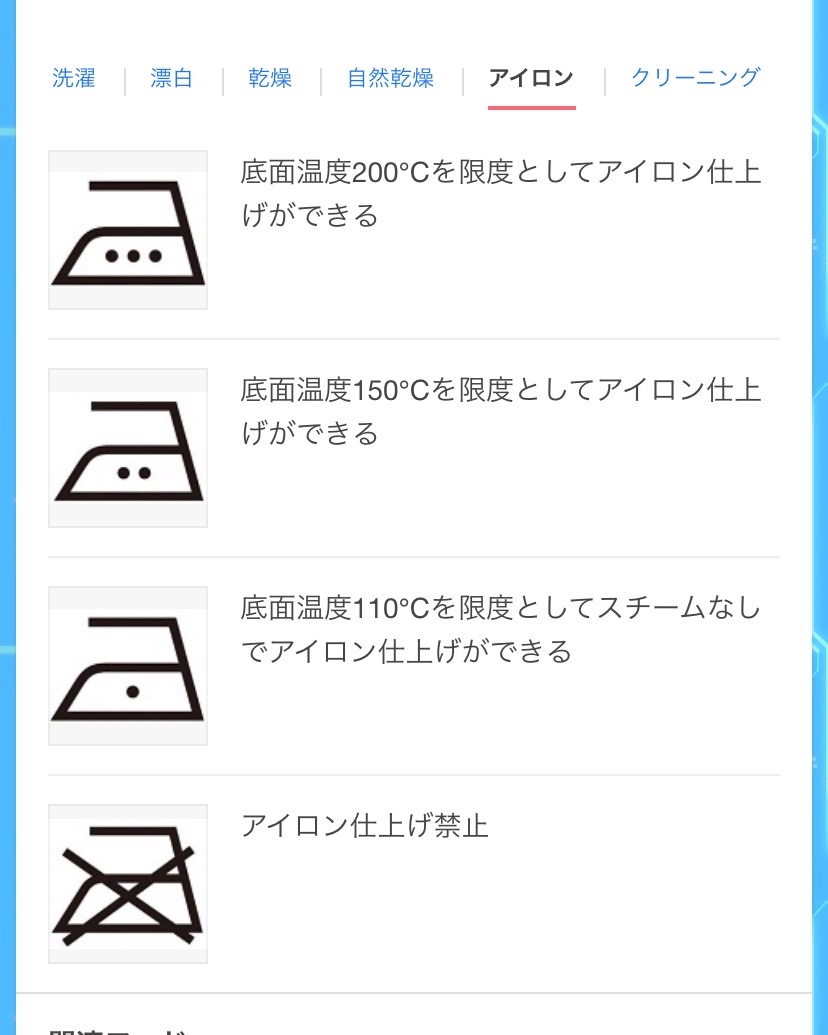This screenshot has height=1035, width=828.
Task: Tap the アイロン tab
Action: (x=531, y=79)
